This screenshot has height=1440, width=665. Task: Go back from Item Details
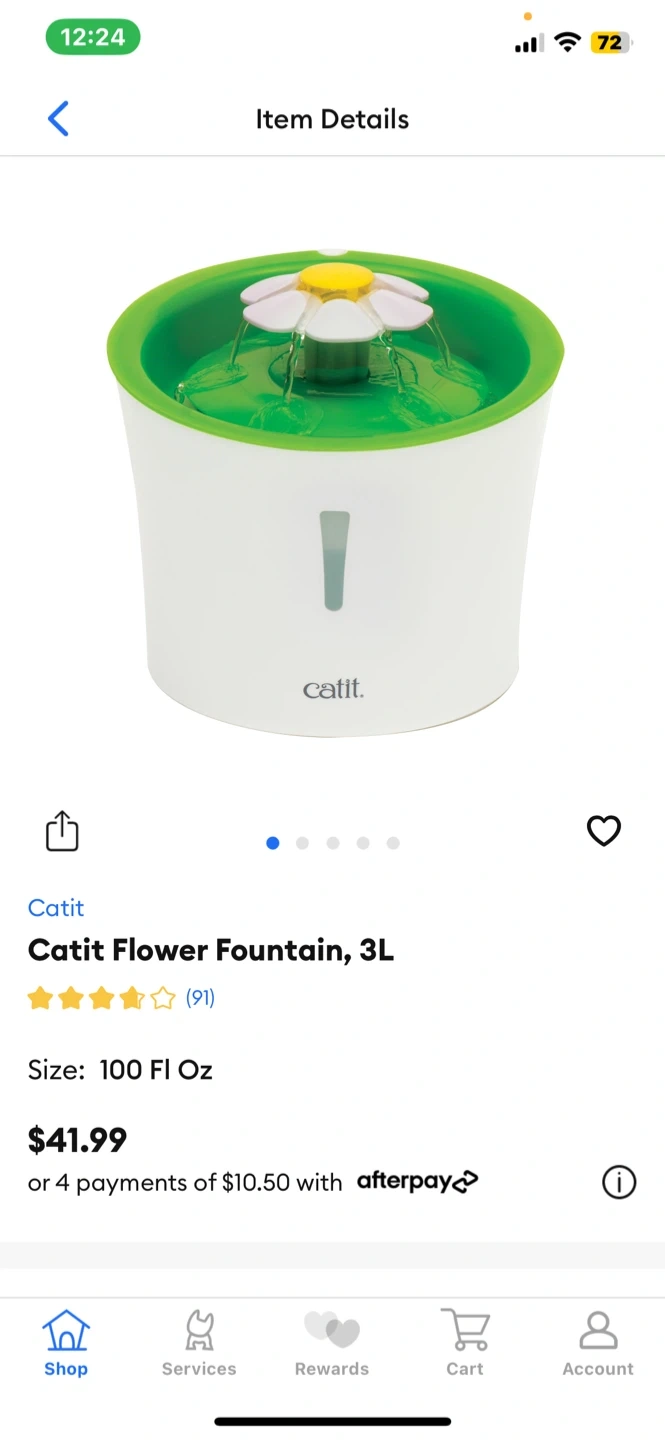(58, 119)
